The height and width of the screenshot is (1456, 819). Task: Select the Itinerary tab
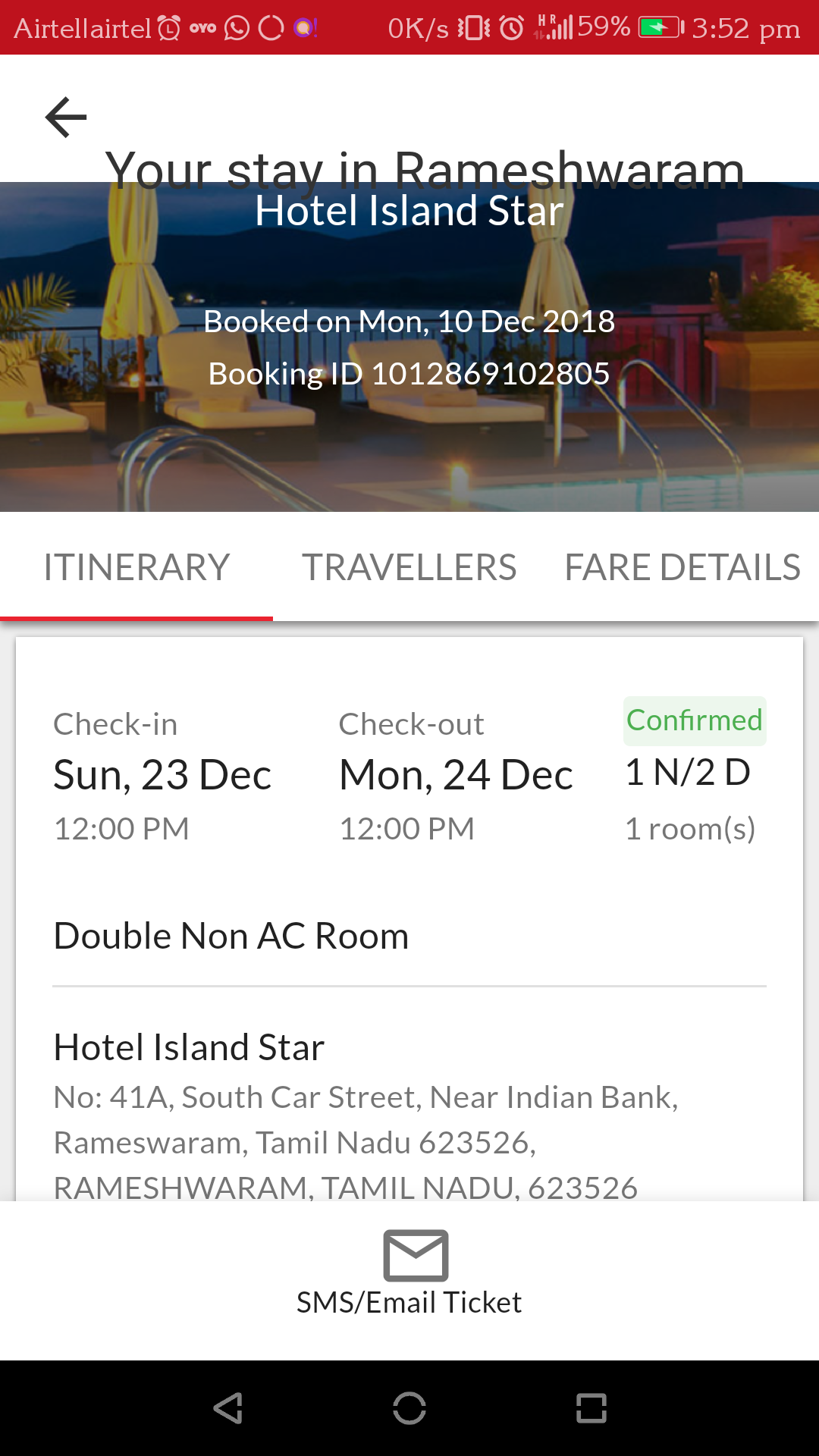tap(136, 567)
